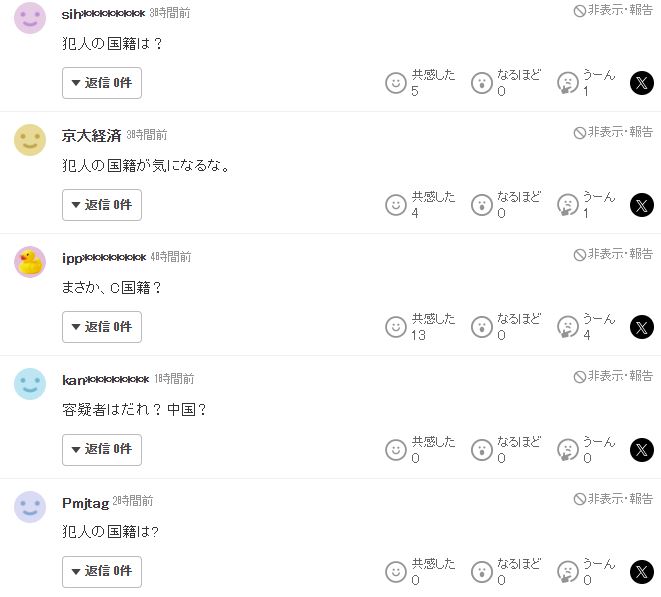
Task: Share sih's comment on X
Action: tap(641, 83)
